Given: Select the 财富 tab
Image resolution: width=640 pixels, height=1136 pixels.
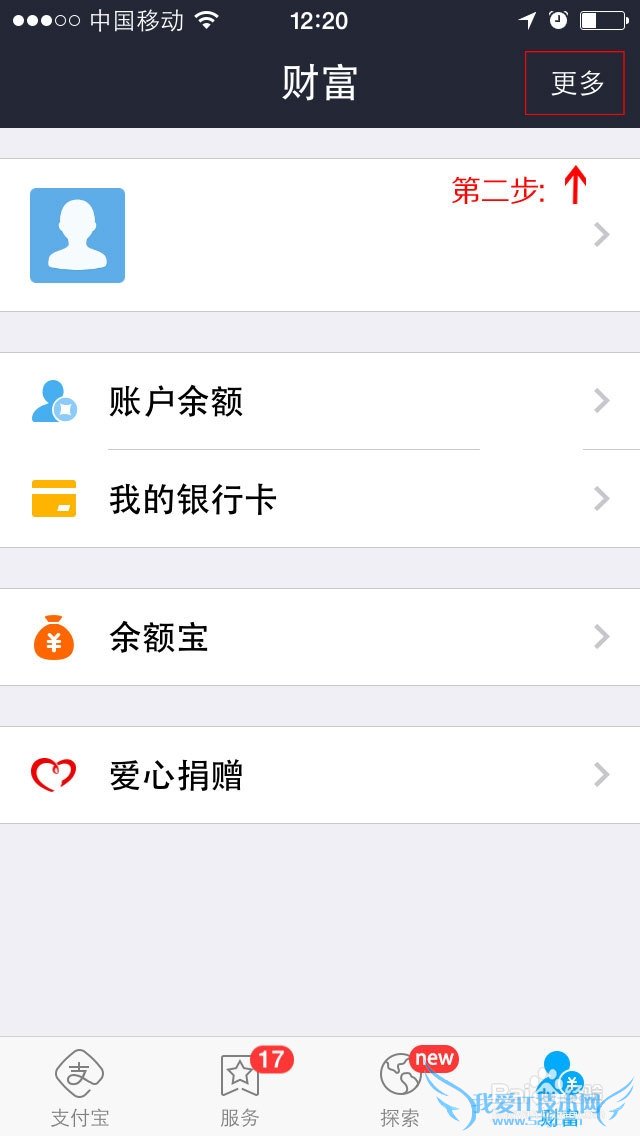Looking at the screenshot, I should pyautogui.click(x=560, y=1088).
